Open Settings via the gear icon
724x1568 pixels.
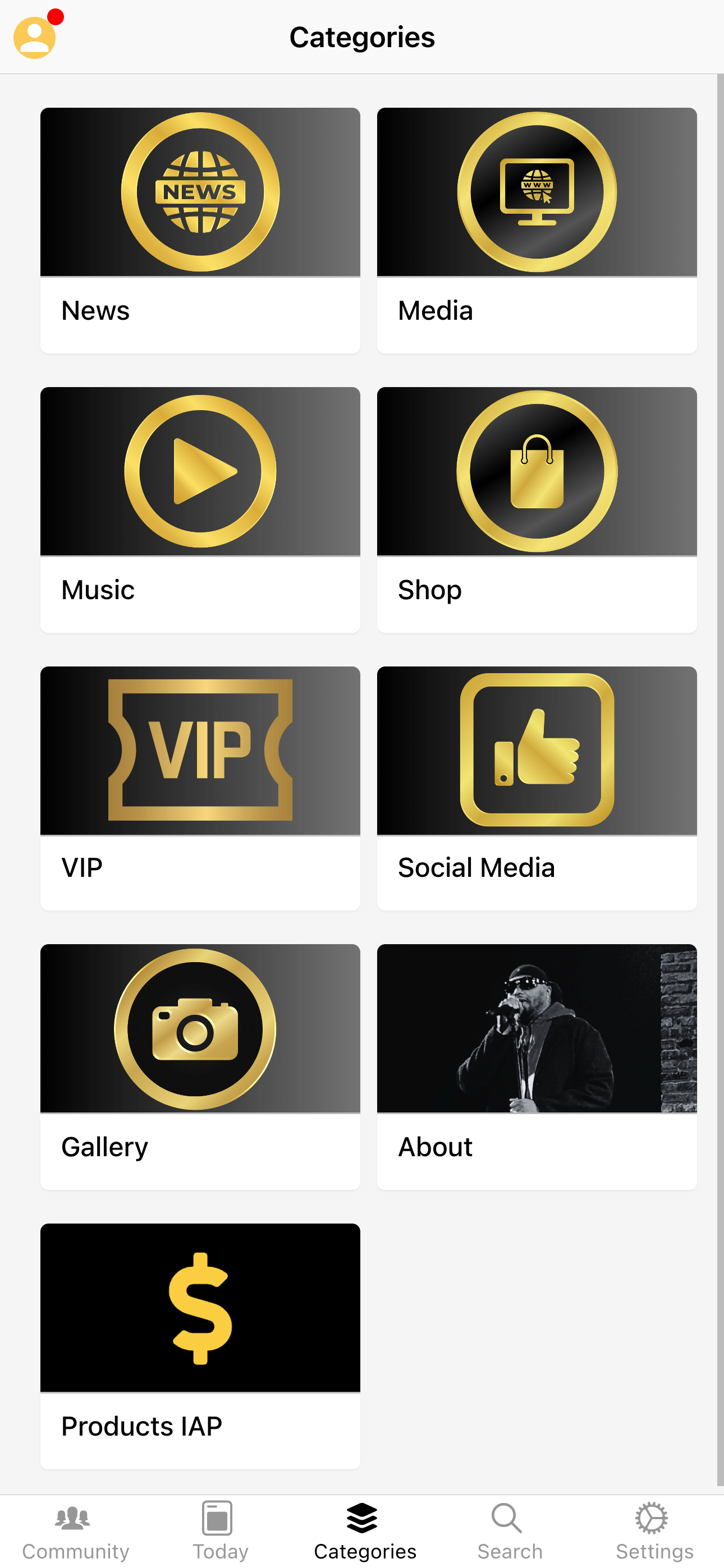click(x=652, y=1518)
